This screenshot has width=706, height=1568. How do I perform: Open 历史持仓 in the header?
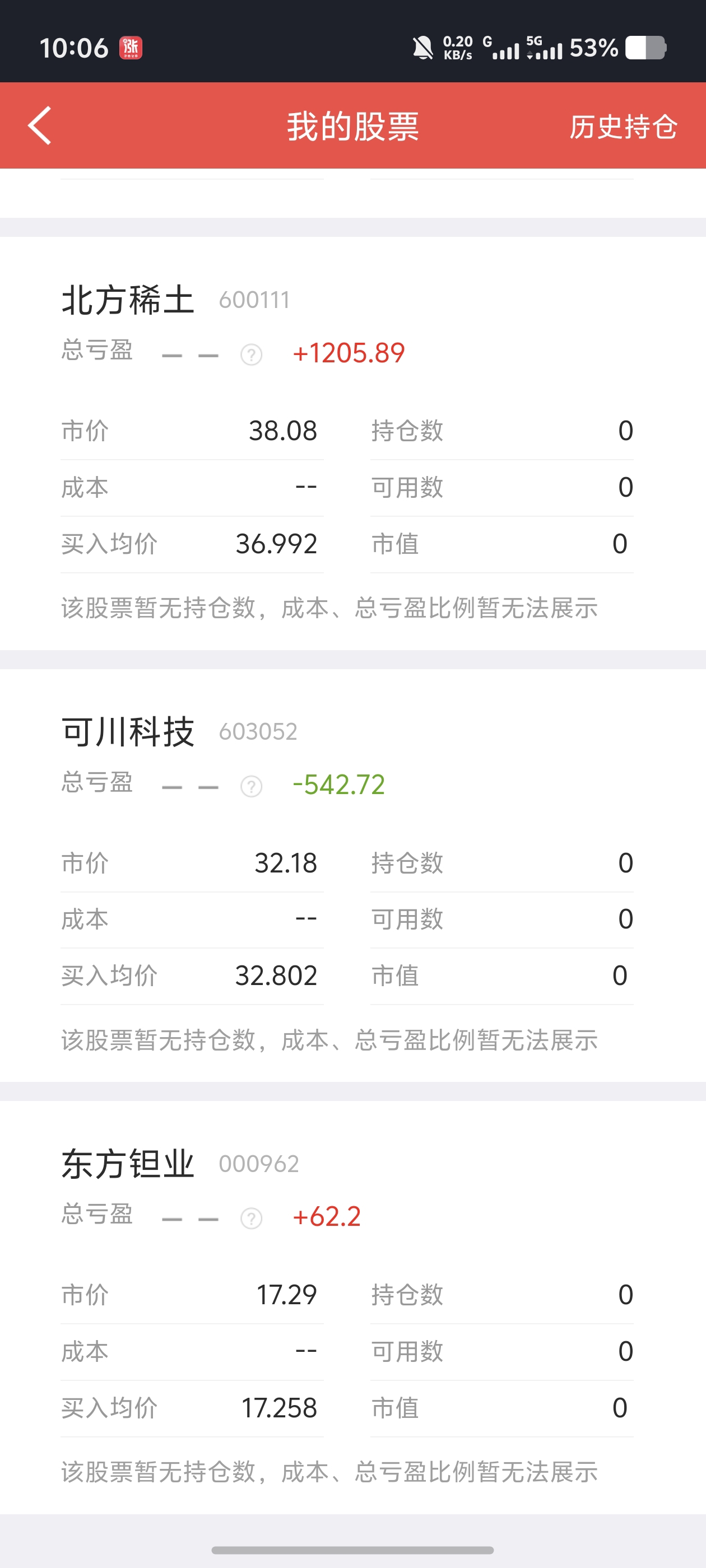[623, 127]
